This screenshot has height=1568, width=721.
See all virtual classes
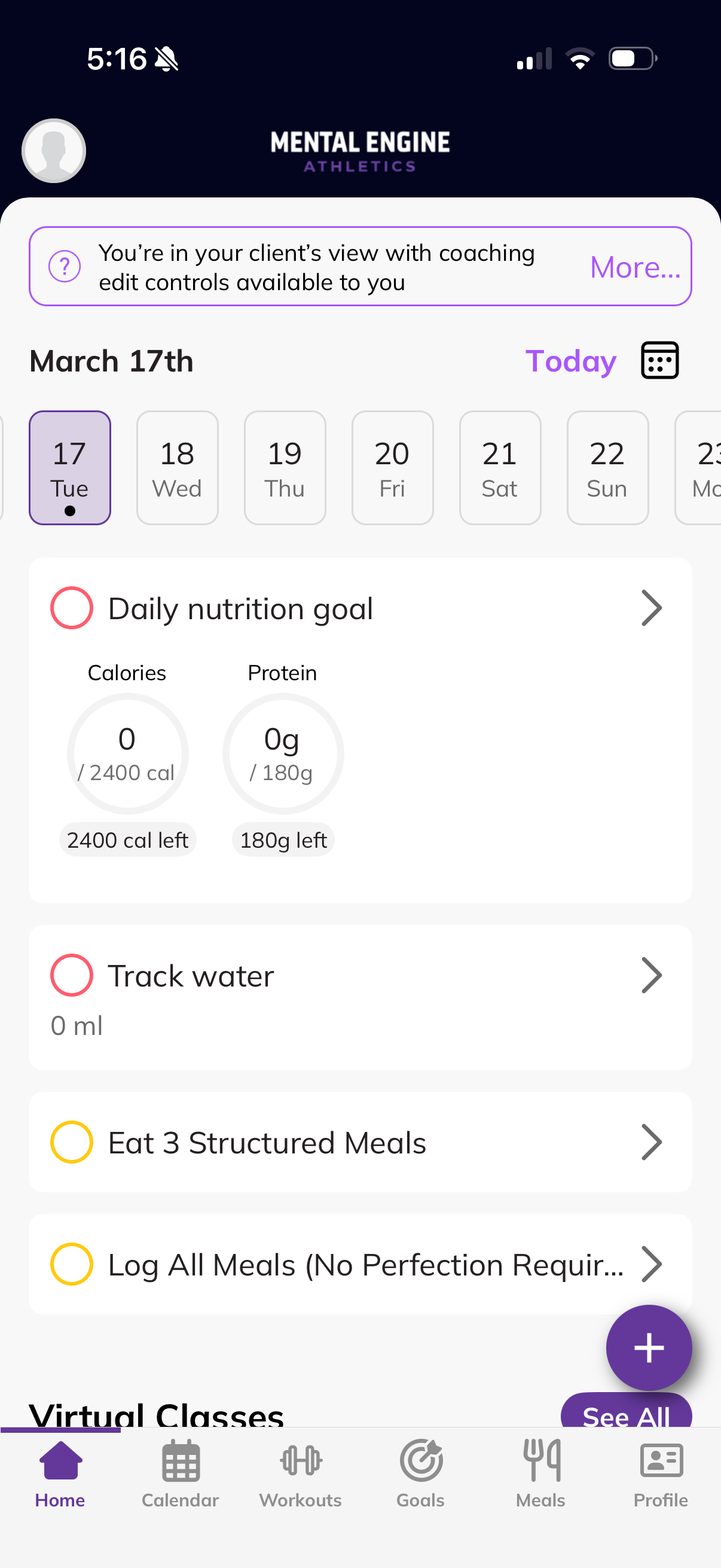625,1414
